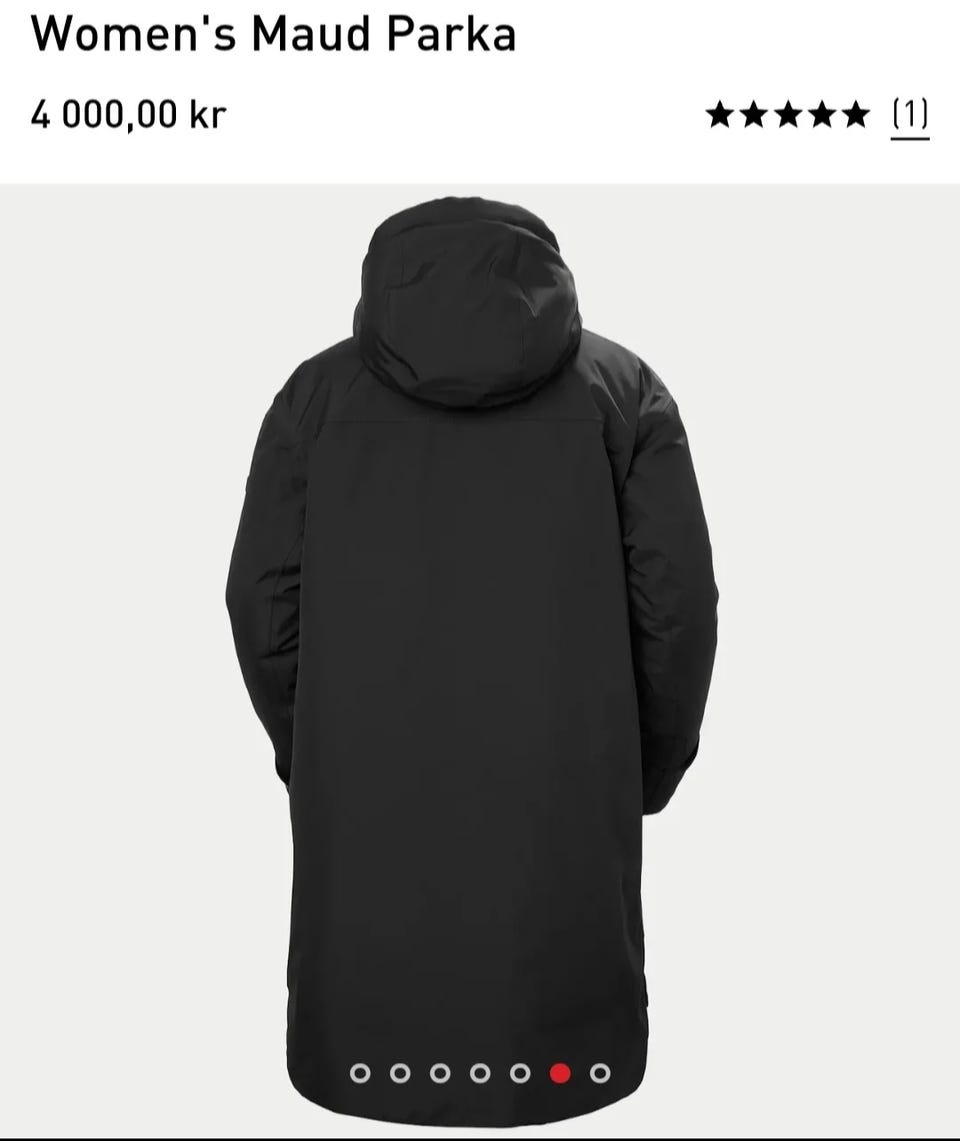Go to the fourth carousel image dot

480,1073
